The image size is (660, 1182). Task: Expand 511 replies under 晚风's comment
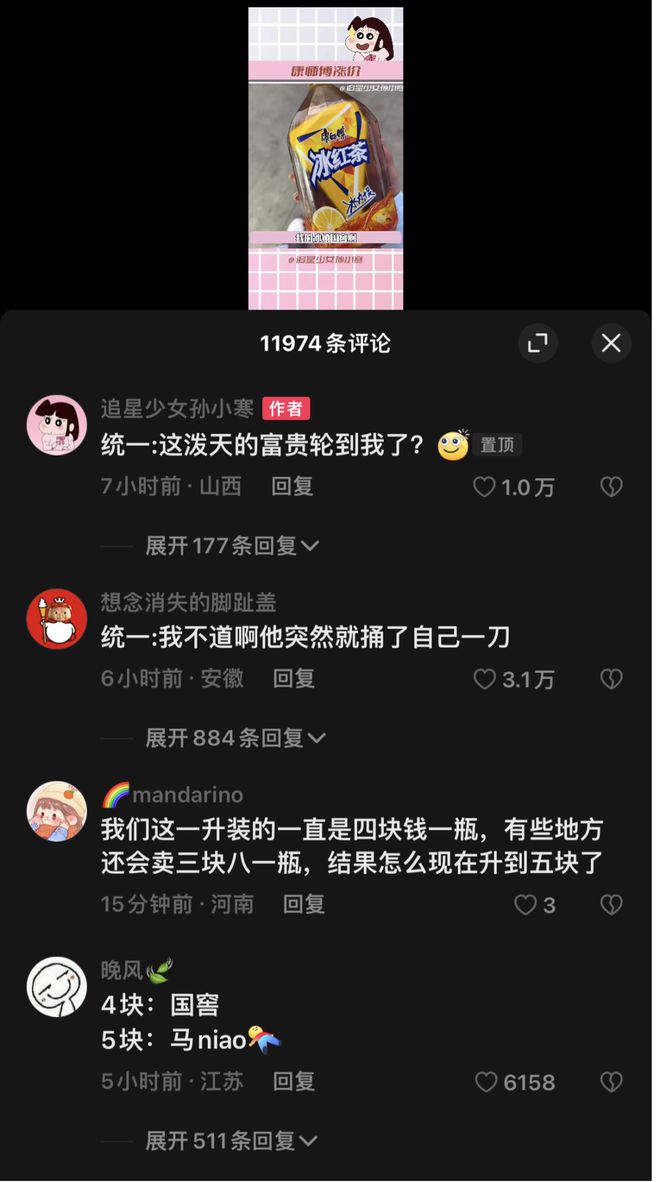tap(232, 1140)
